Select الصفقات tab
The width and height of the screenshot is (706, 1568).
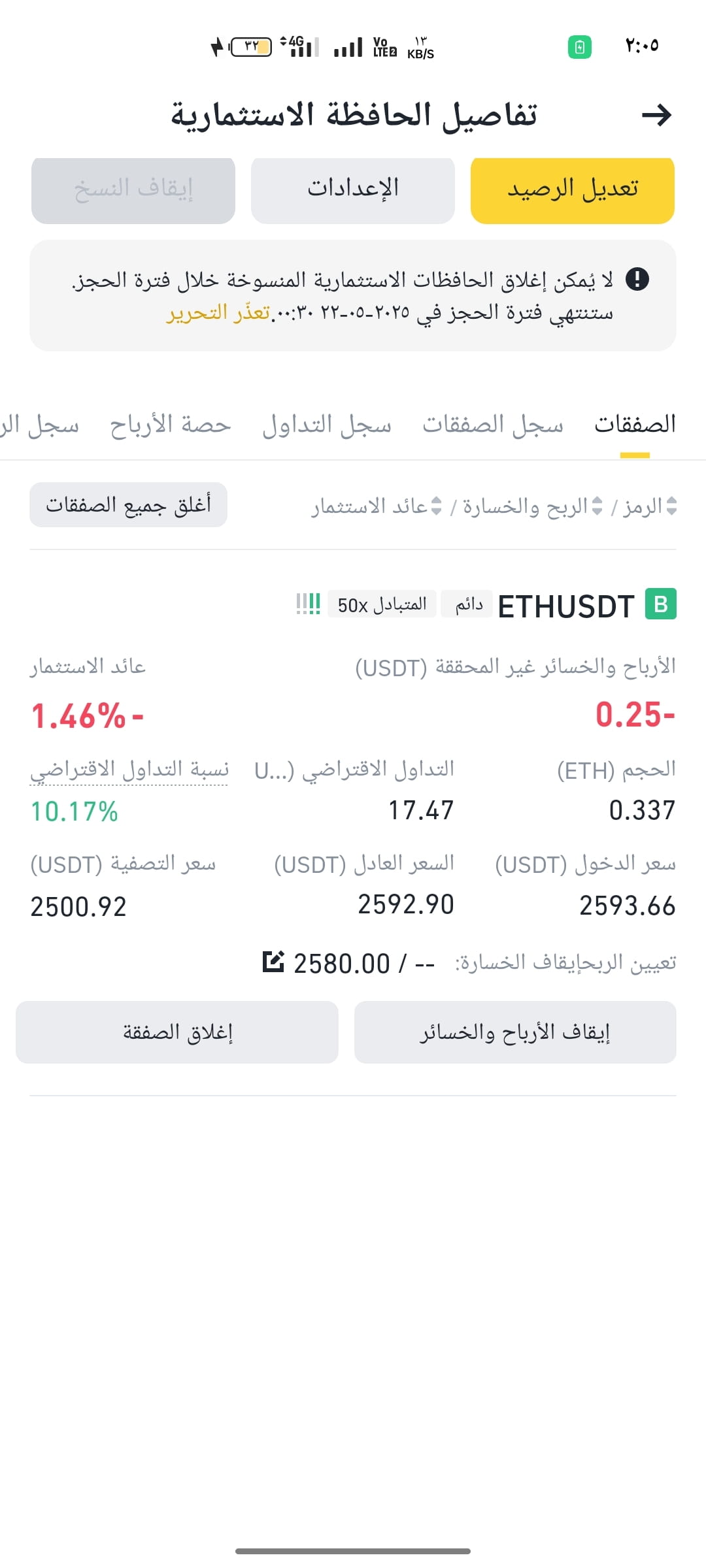(635, 425)
